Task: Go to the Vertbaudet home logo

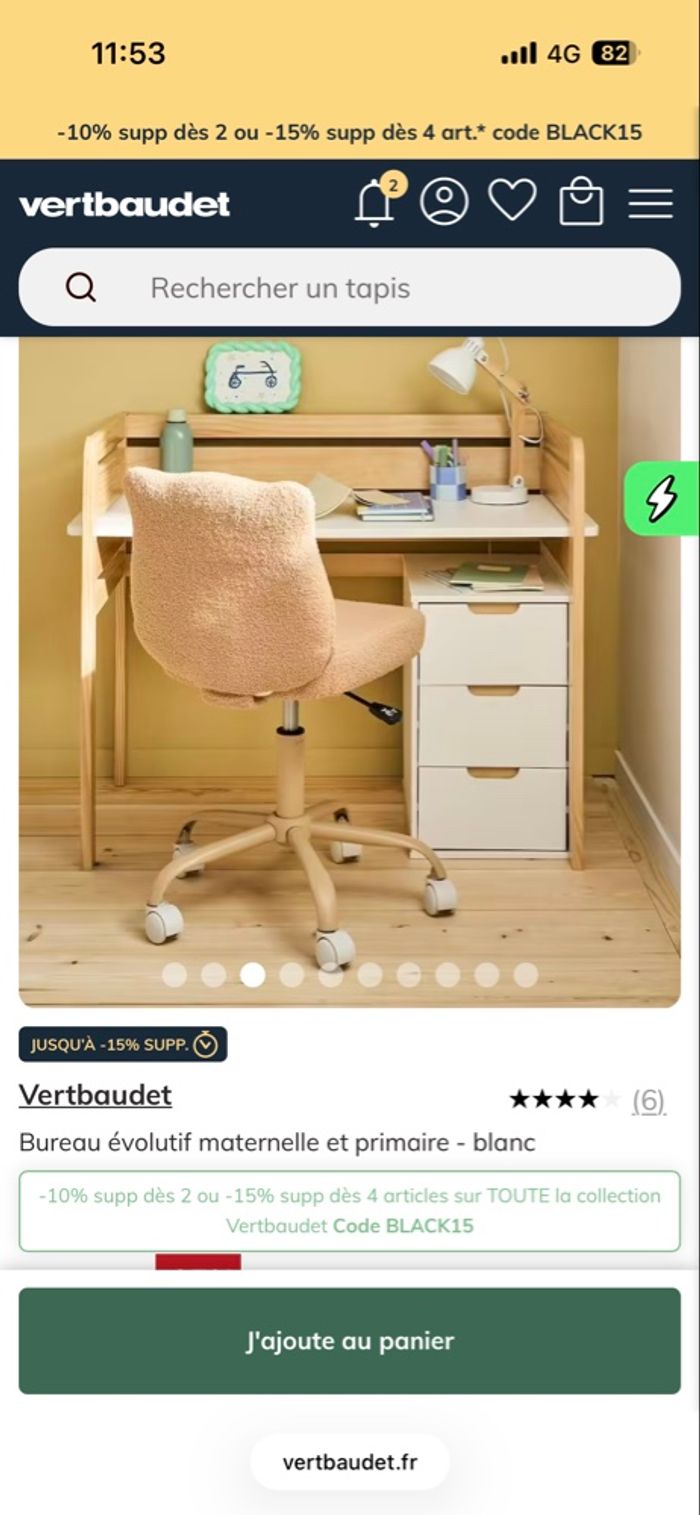Action: 124,204
